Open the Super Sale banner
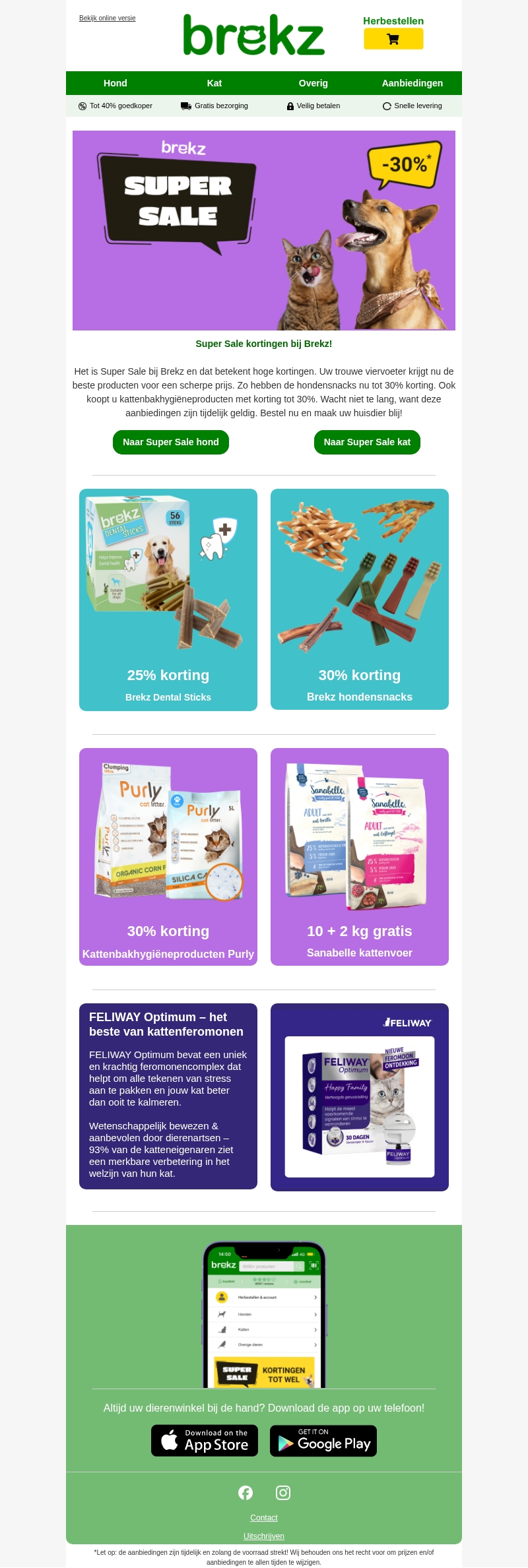 coord(264,230)
